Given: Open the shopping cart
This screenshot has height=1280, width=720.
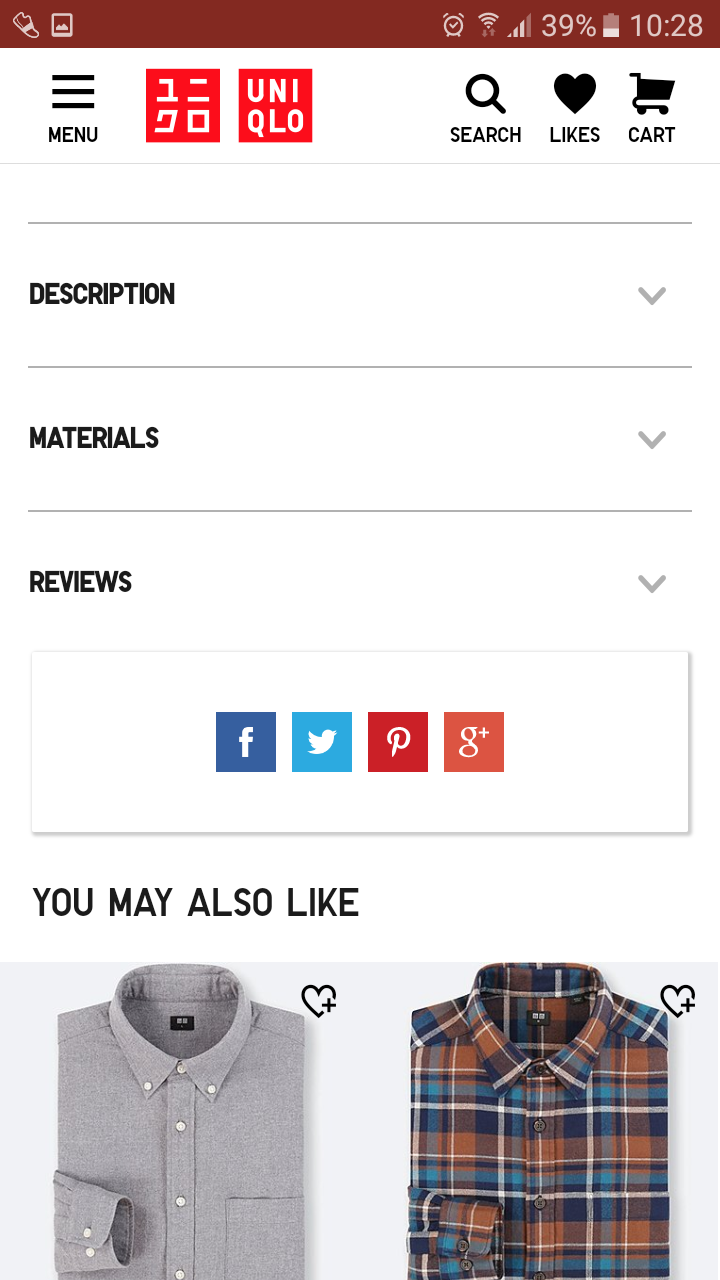Looking at the screenshot, I should point(652,107).
